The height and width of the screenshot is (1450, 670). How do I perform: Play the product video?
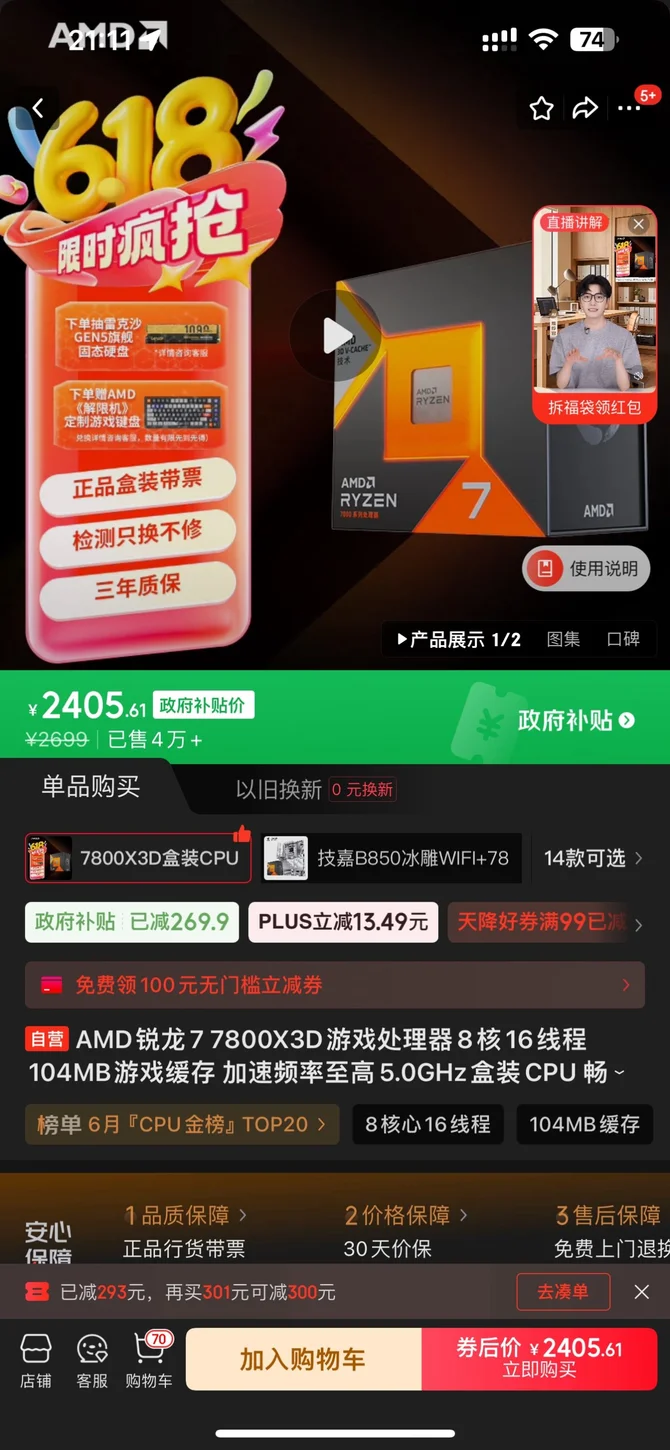click(338, 337)
